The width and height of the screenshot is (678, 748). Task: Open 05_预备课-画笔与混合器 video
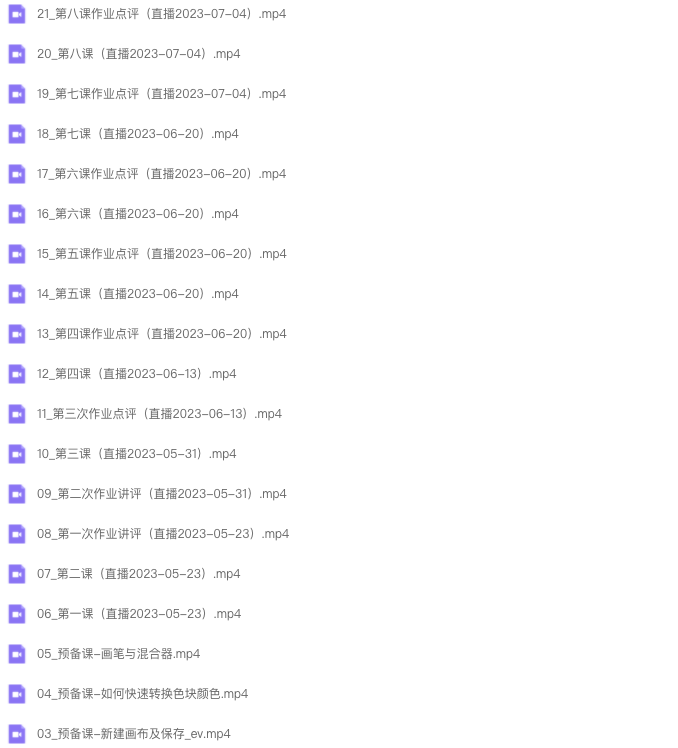pos(118,654)
